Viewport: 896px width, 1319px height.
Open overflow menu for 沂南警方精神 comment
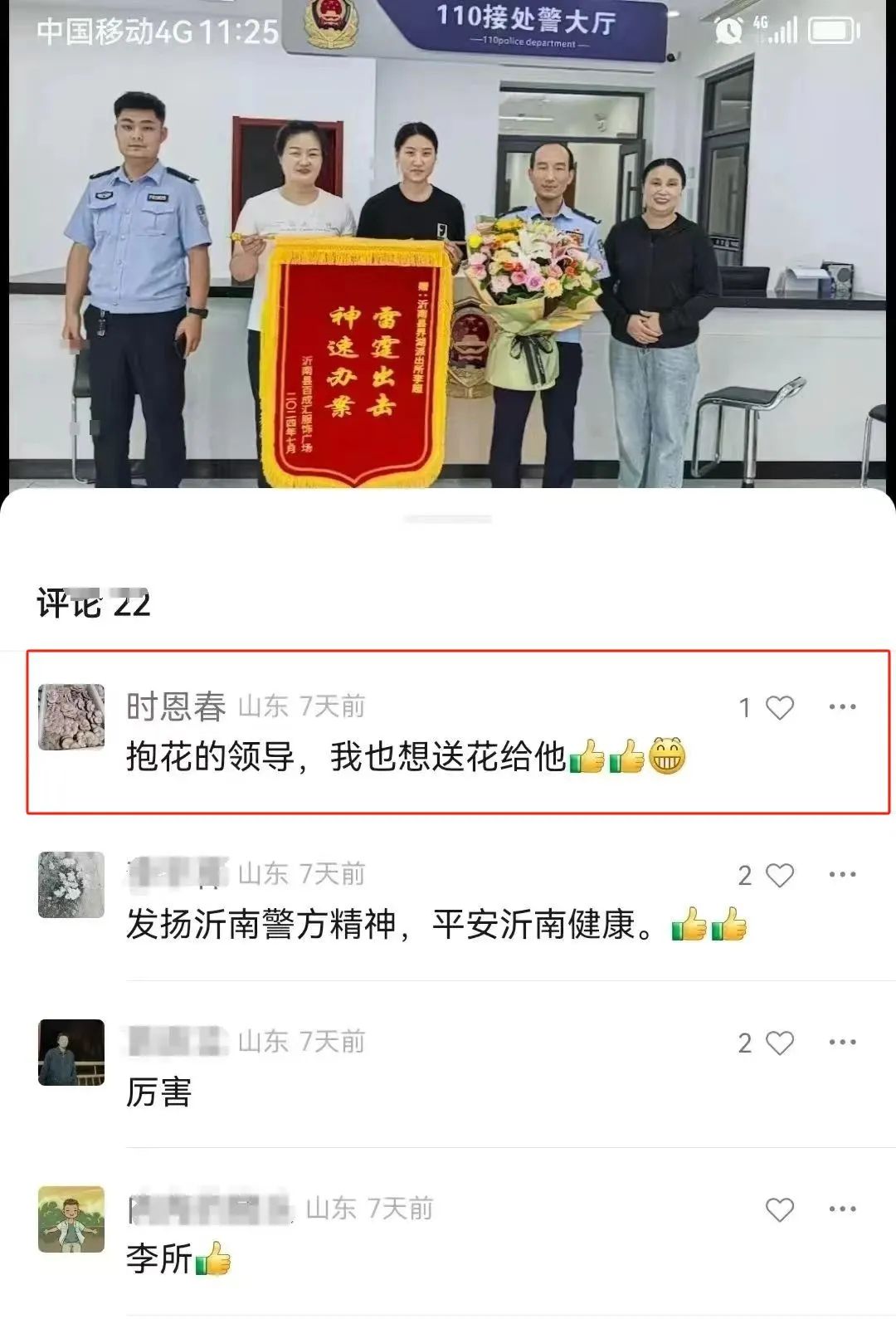click(842, 875)
